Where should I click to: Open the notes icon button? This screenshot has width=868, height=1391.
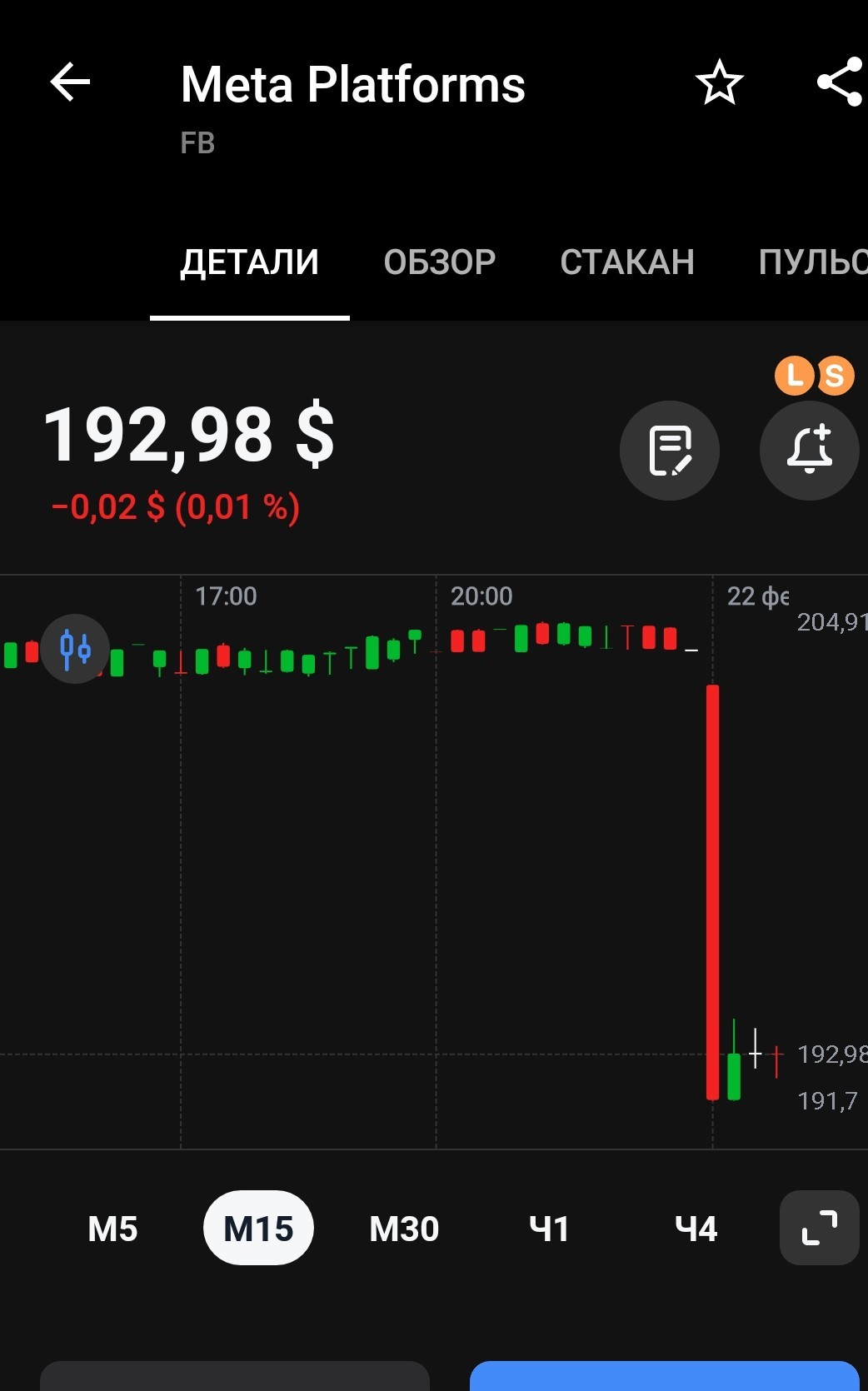coord(670,451)
